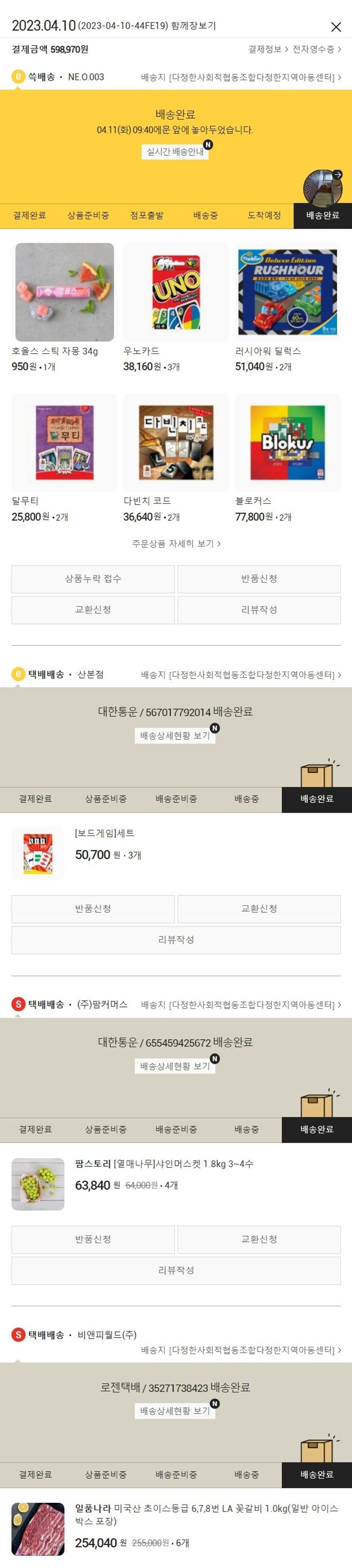Viewport: 352px width, 1568px height.
Task: View 배송상세현황 for 산본점 parcel
Action: click(176, 735)
